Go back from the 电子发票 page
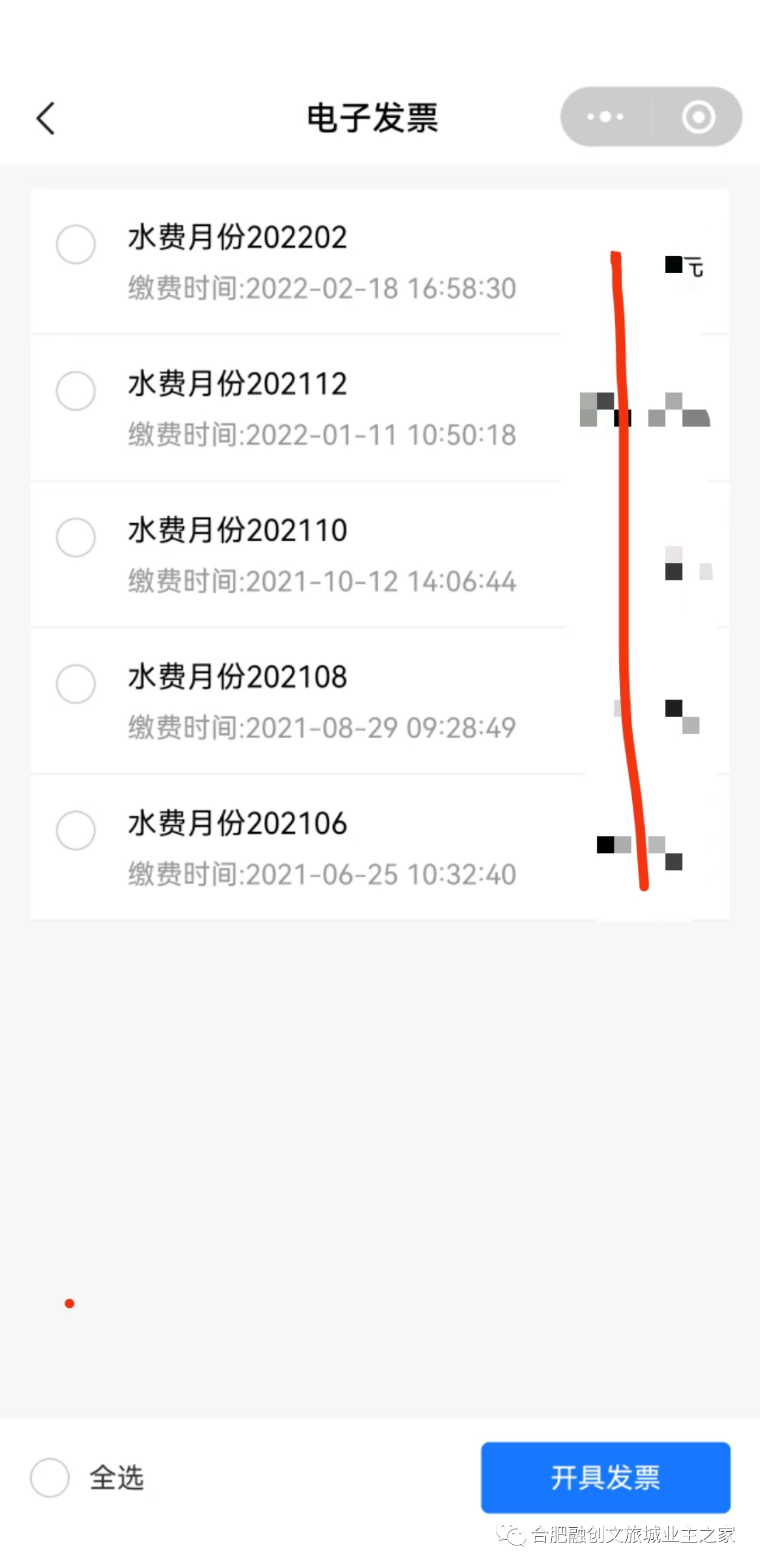The width and height of the screenshot is (760, 1568). click(46, 118)
